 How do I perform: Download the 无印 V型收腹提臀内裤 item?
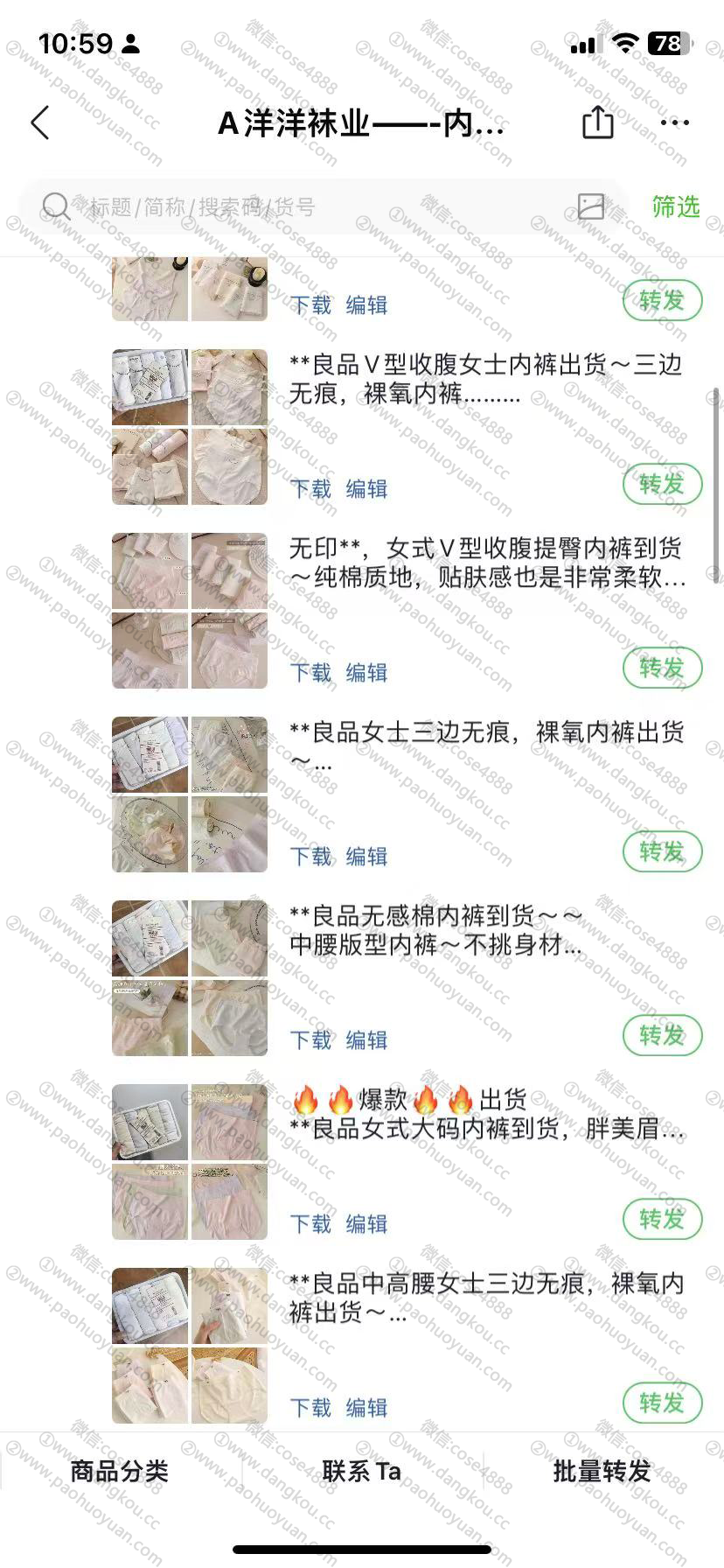coord(310,672)
